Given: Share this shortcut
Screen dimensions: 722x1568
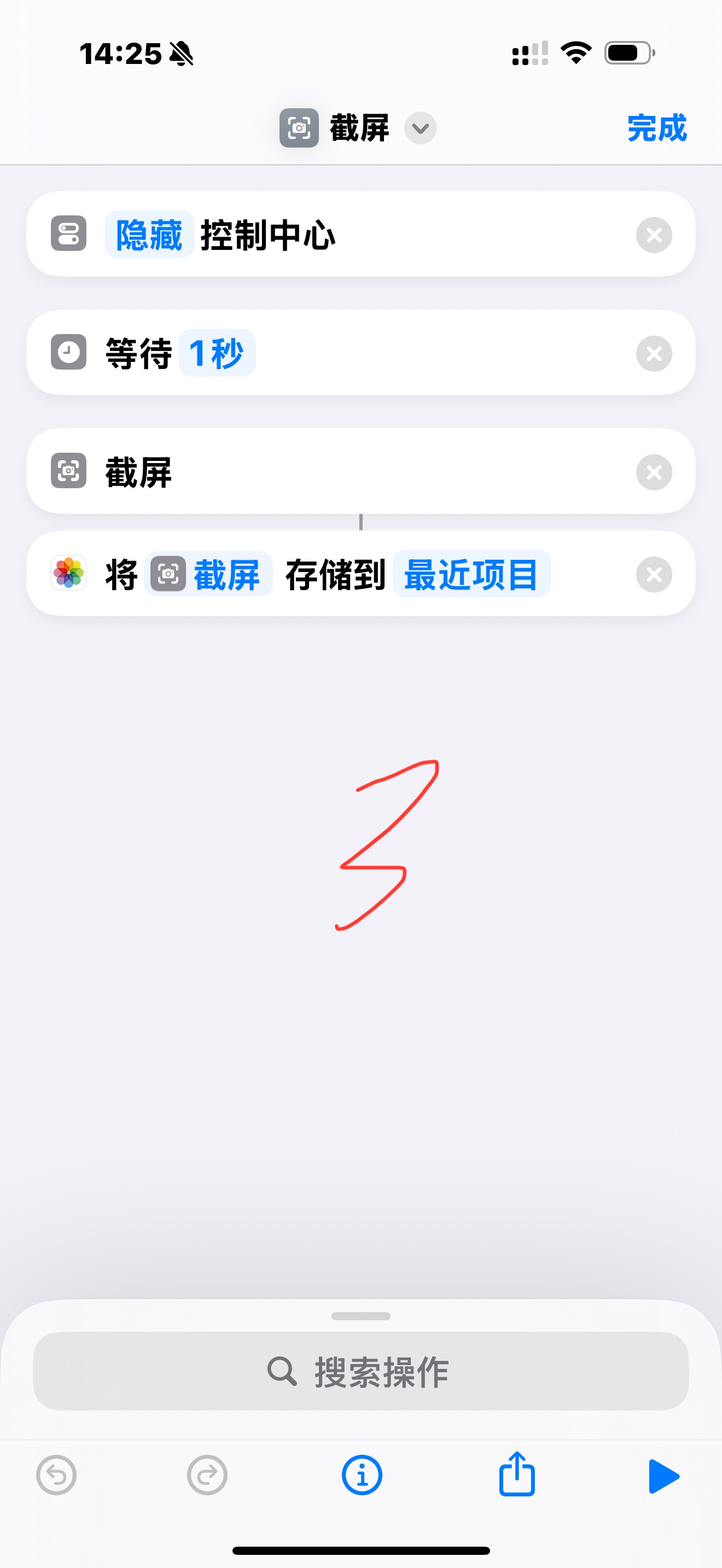Looking at the screenshot, I should [x=517, y=1475].
